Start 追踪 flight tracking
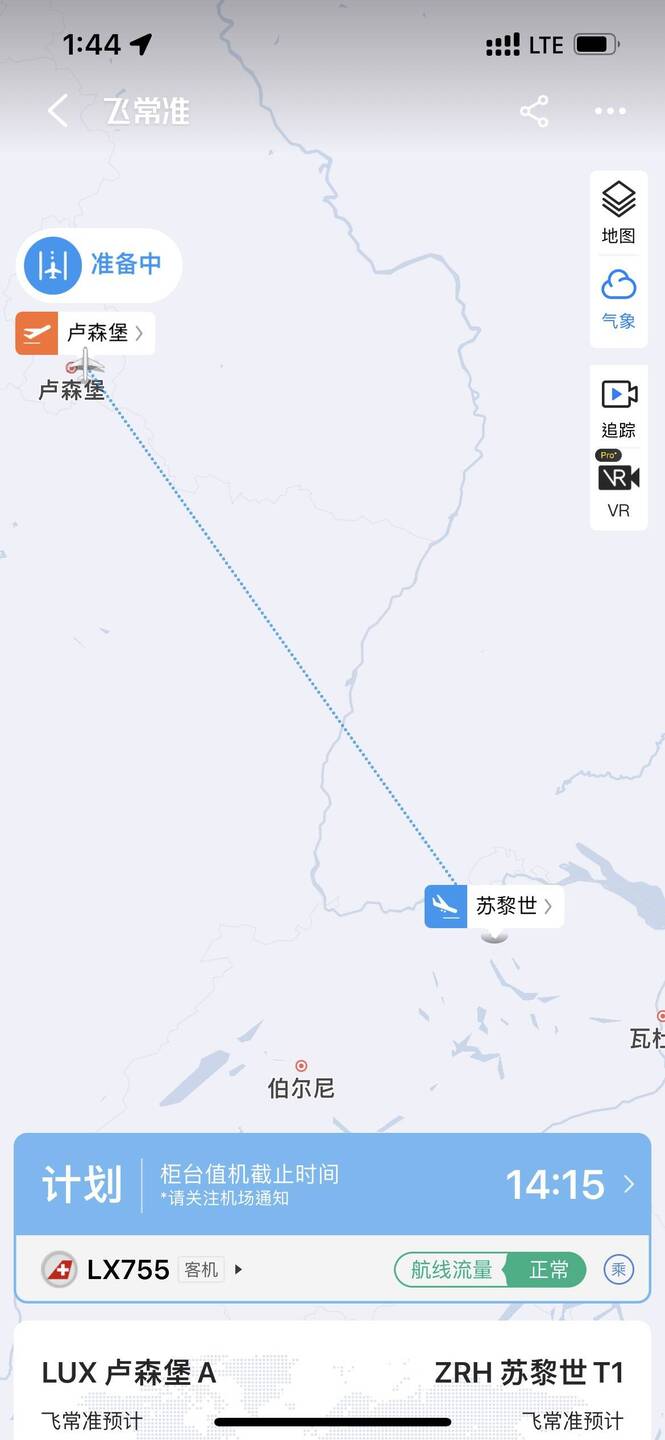Viewport: 665px width, 1440px height. [618, 407]
